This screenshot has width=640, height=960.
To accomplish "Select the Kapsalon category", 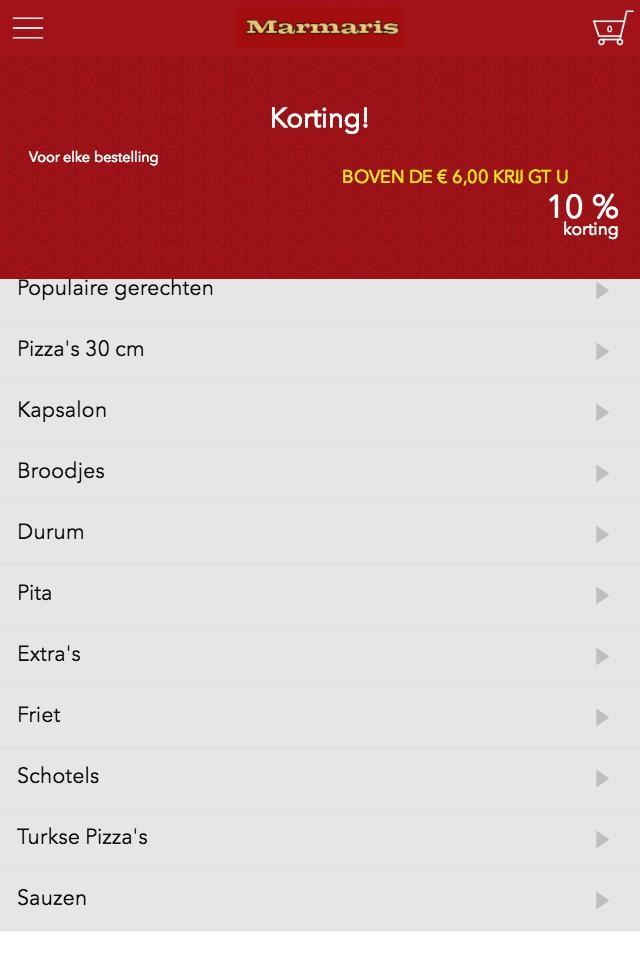I will tap(320, 411).
